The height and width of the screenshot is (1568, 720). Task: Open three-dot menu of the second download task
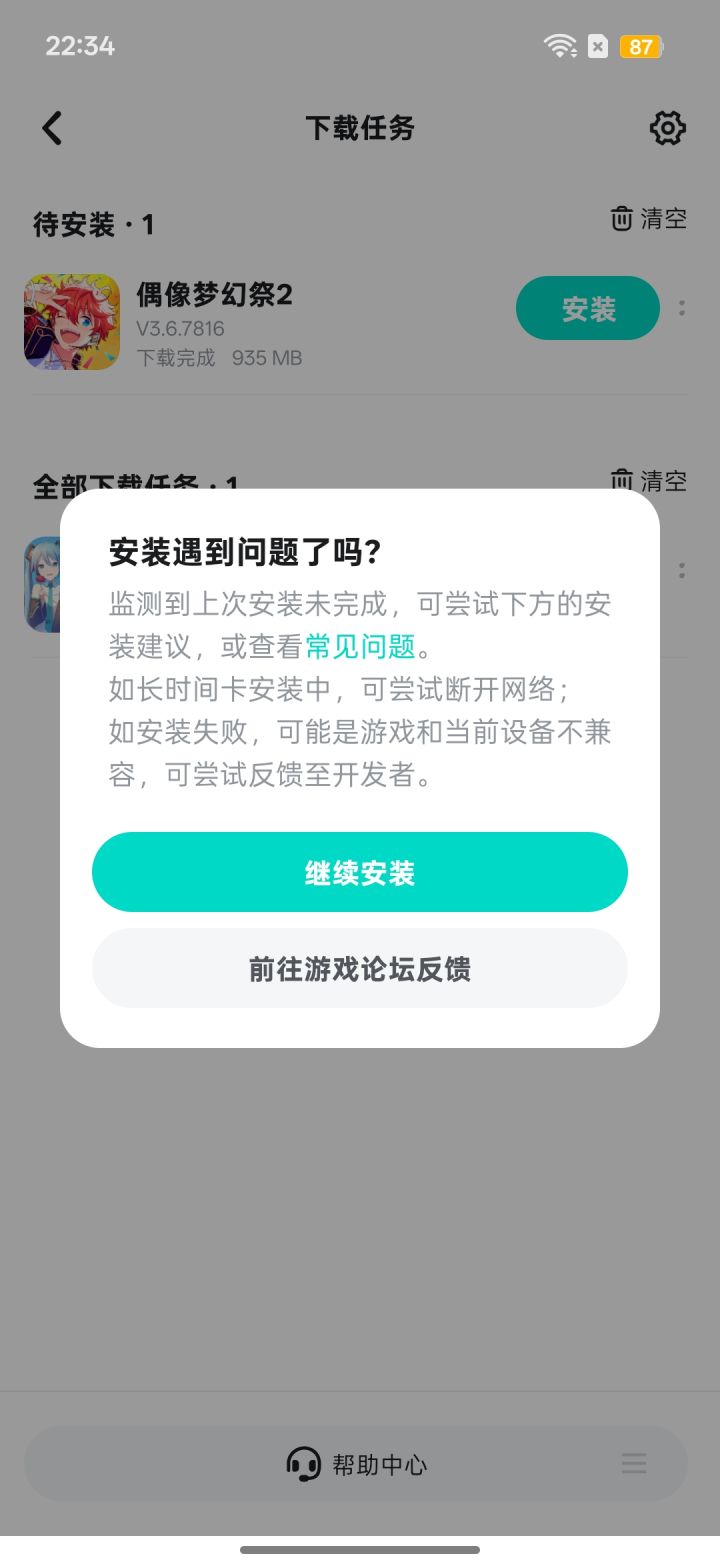pyautogui.click(x=682, y=572)
